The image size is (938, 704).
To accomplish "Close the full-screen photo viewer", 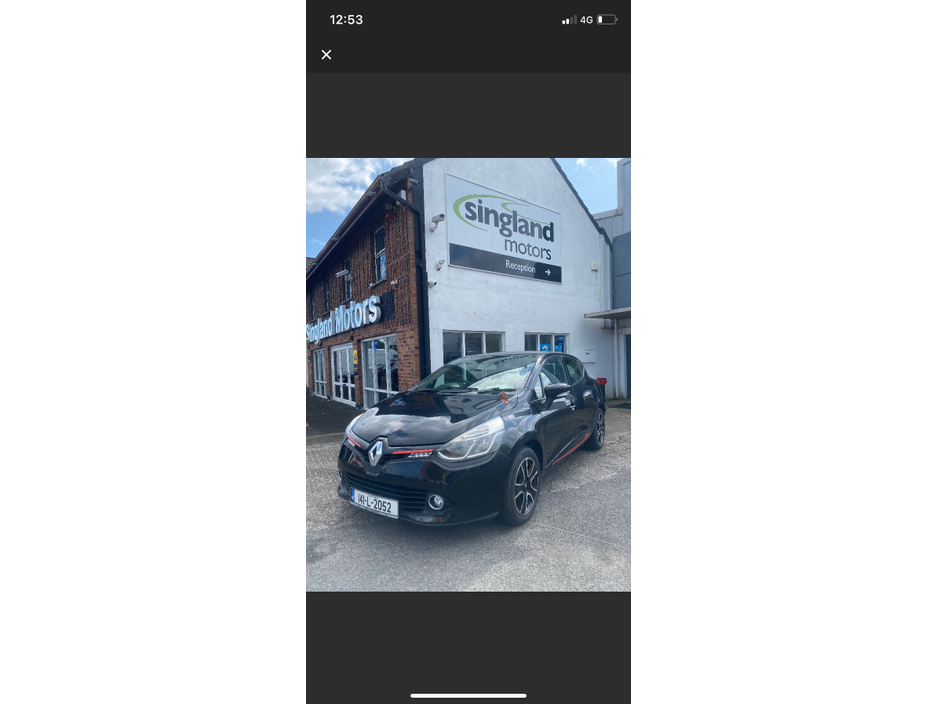I will (x=326, y=55).
